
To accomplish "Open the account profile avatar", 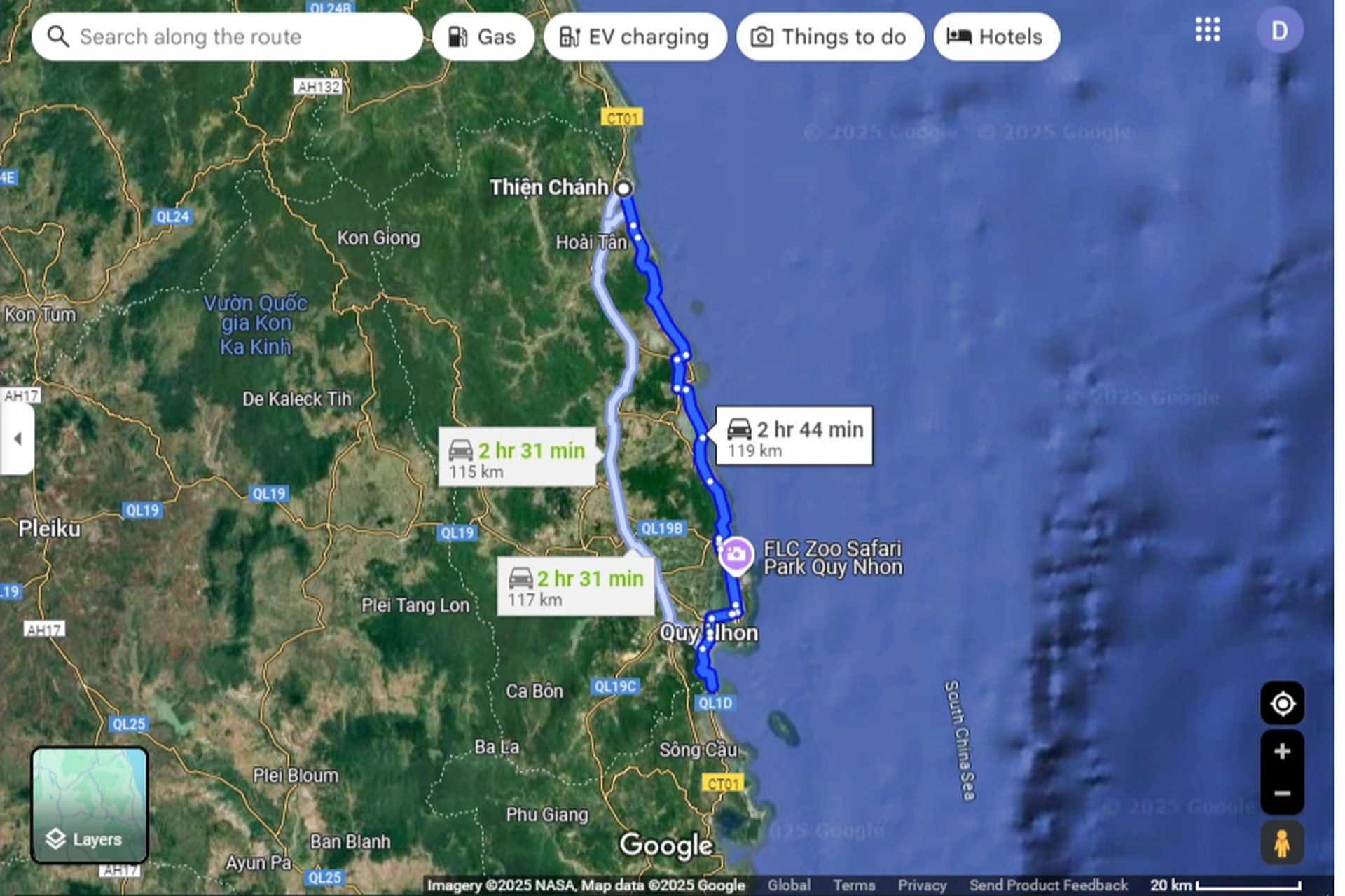I will 1279,30.
